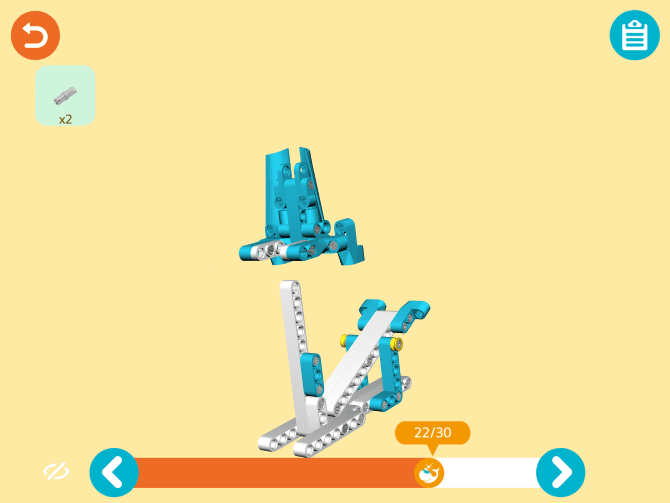Go back with the orange return arrow
The width and height of the screenshot is (670, 503).
click(36, 36)
